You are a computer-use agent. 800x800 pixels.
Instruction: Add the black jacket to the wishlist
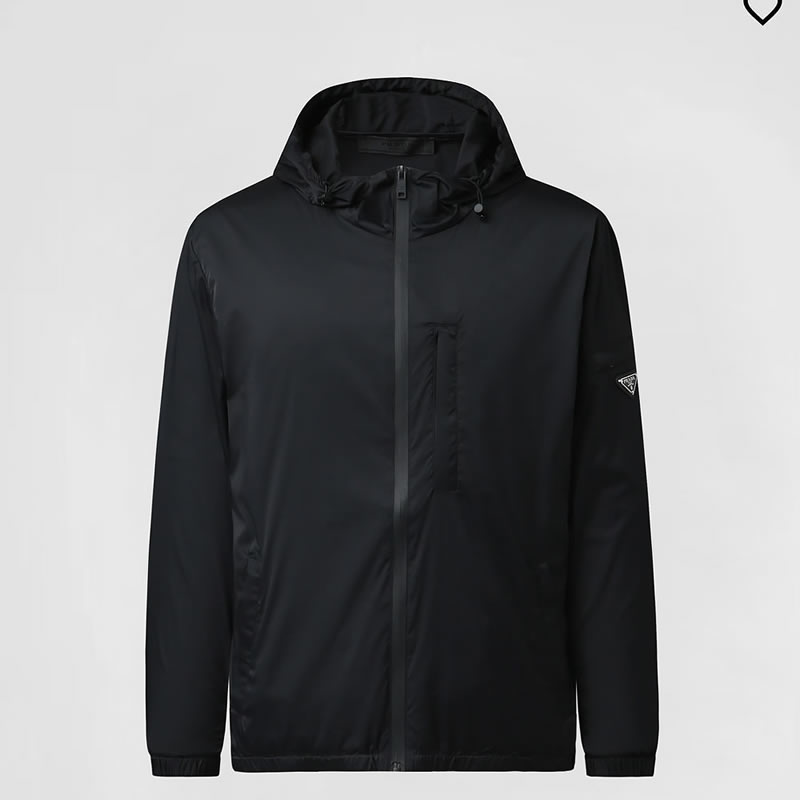pyautogui.click(x=761, y=9)
